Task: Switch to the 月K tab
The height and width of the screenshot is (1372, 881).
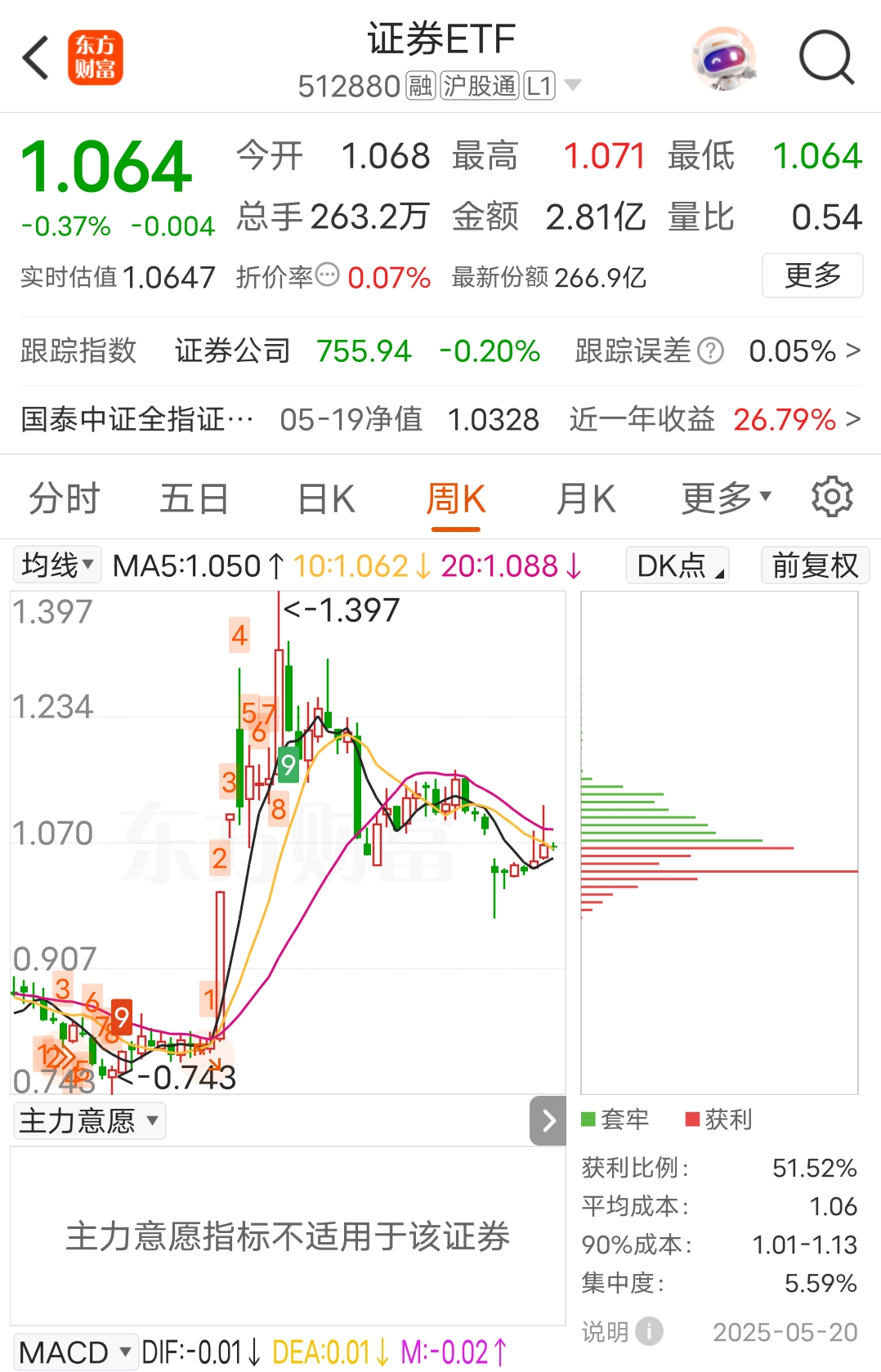Action: click(x=585, y=497)
